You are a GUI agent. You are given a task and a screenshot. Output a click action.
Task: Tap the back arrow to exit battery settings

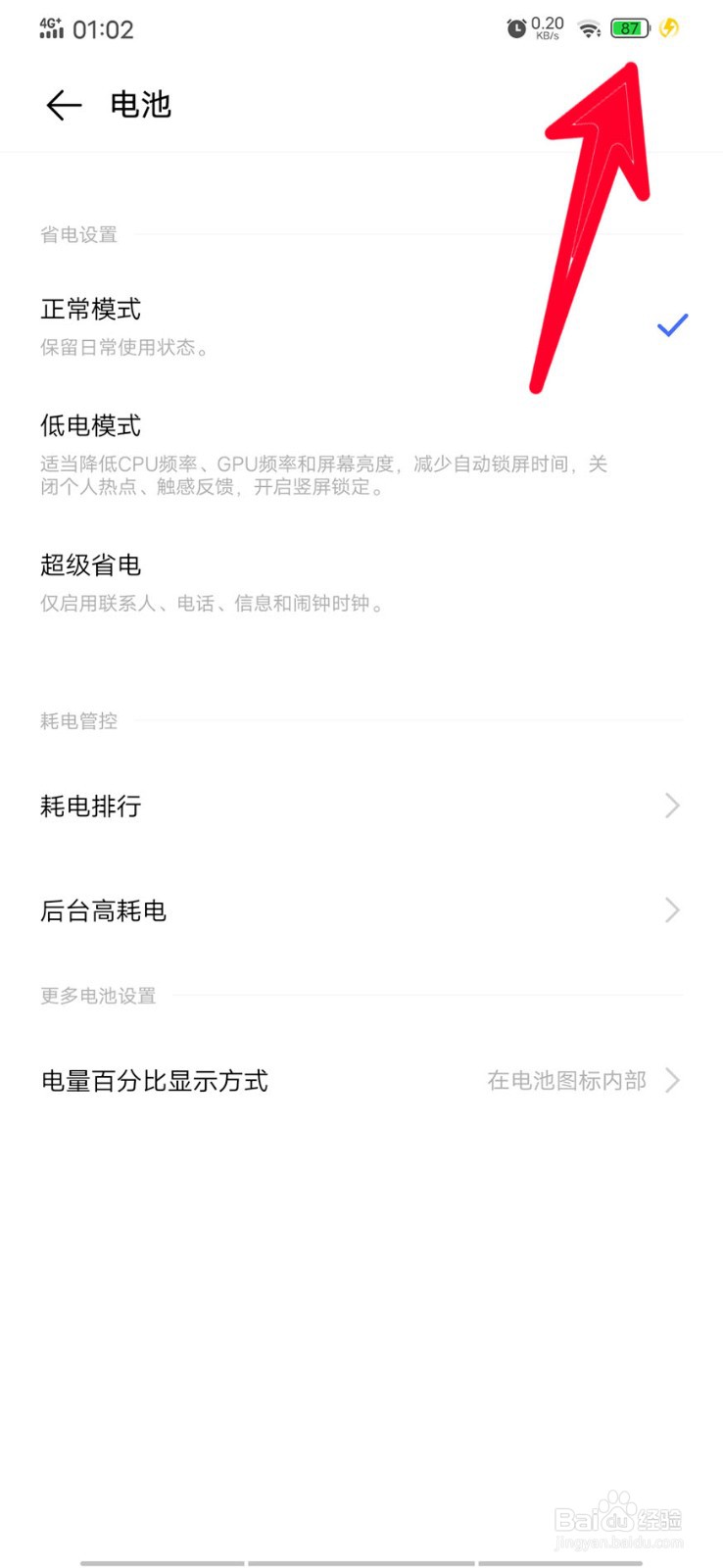[x=62, y=105]
